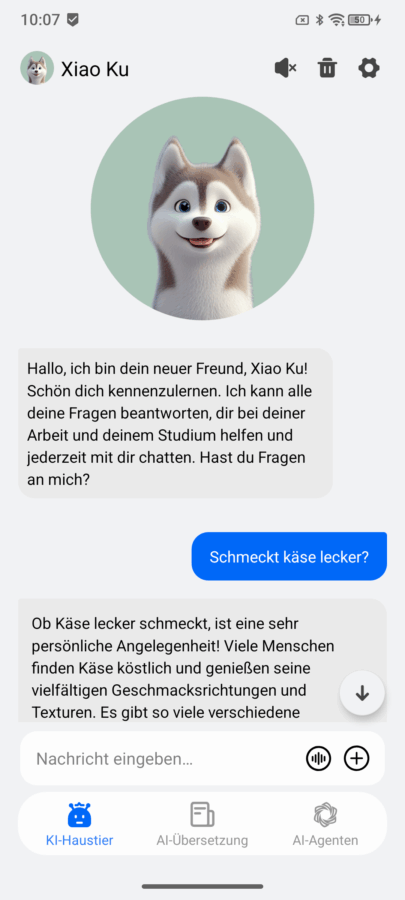Start voice input with the waveform icon
The width and height of the screenshot is (405, 900).
318,759
